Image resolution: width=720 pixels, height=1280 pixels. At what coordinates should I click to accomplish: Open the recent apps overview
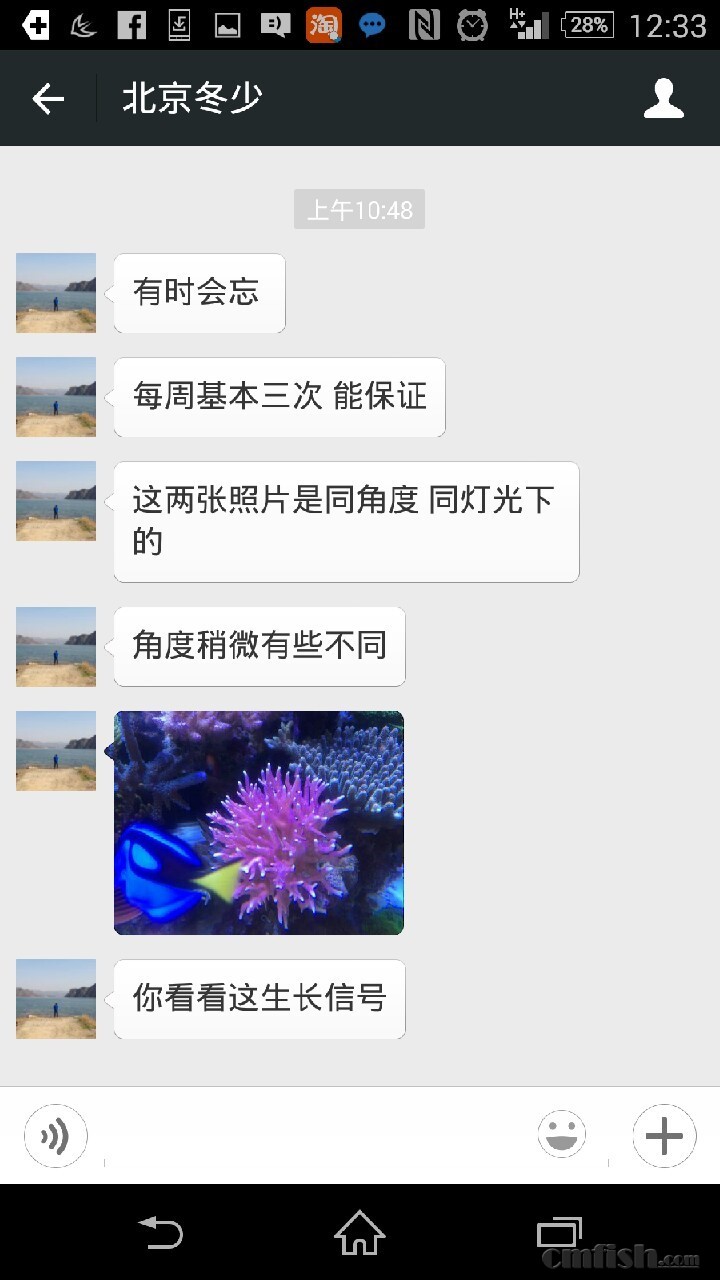[559, 1232]
